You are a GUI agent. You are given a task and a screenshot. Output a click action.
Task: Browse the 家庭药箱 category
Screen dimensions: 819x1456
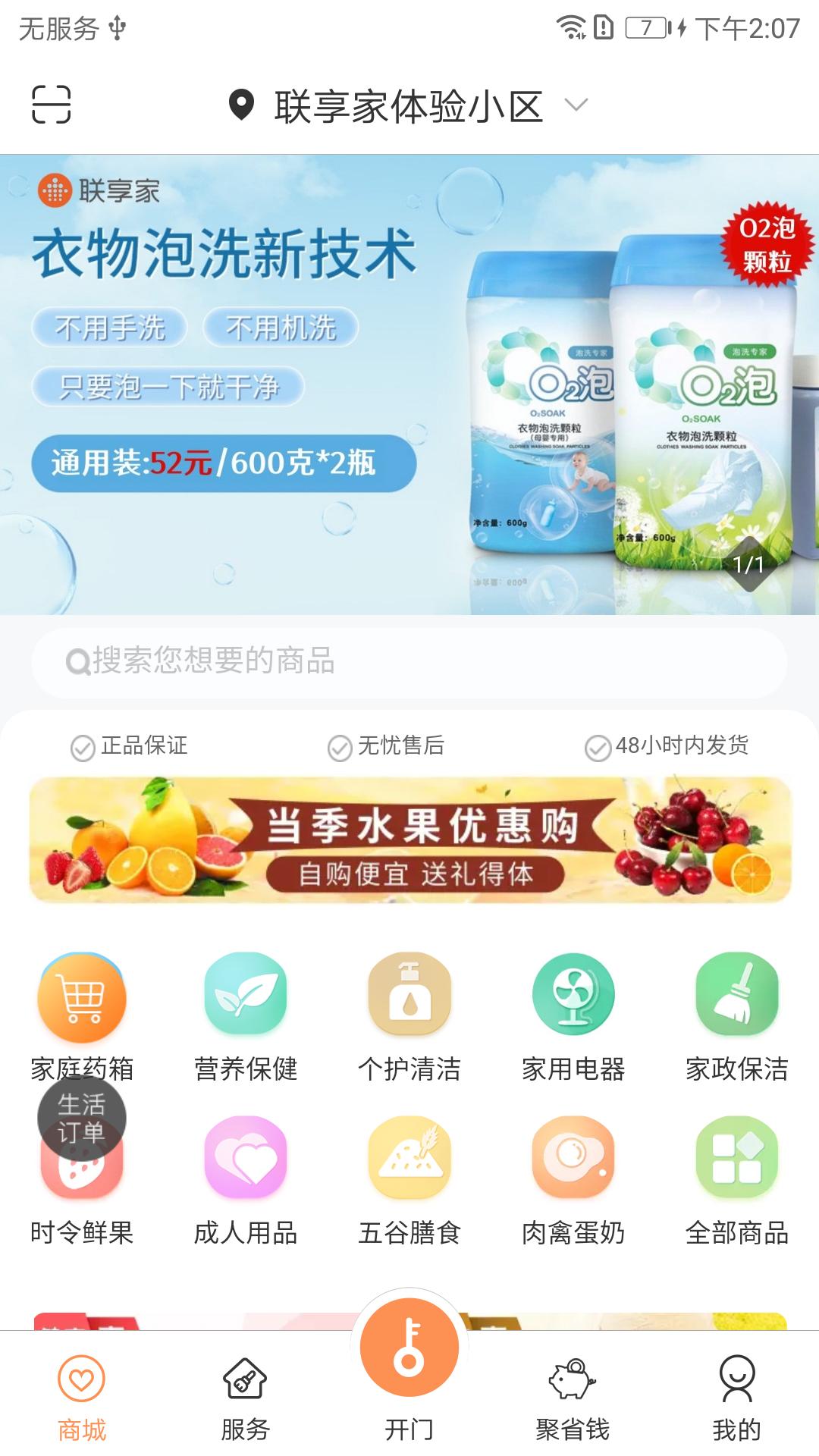pos(82,1016)
